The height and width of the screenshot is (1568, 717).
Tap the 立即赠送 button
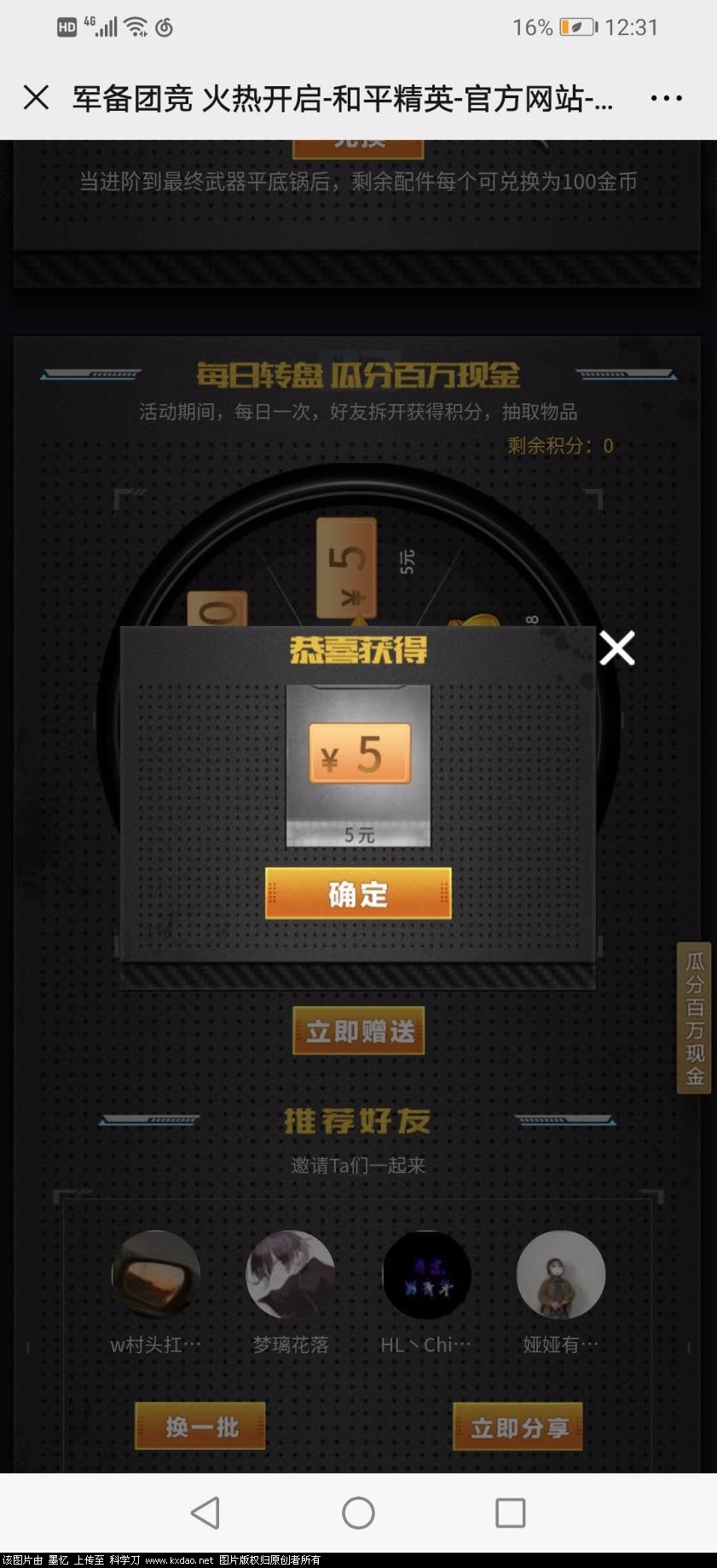(x=359, y=1031)
